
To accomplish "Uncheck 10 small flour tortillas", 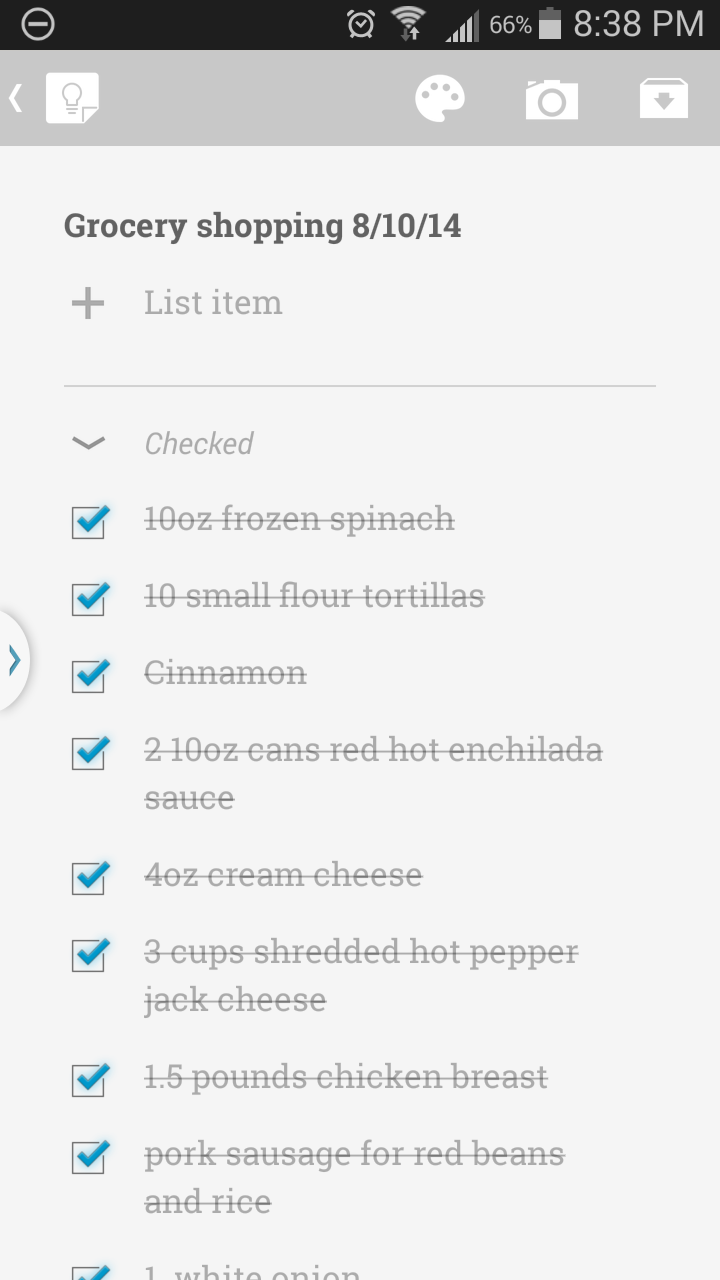I will 89,598.
